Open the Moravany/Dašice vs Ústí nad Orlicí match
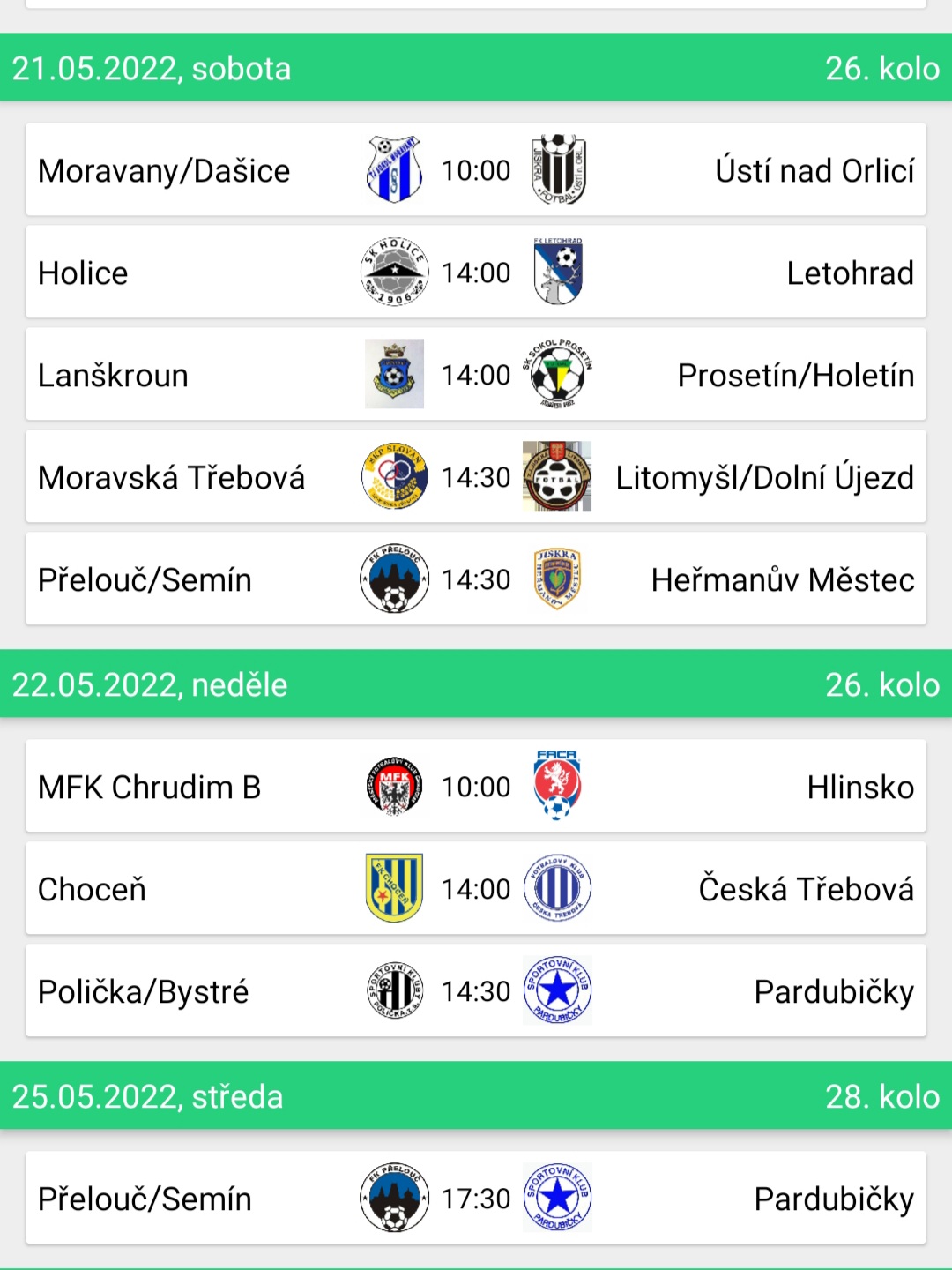952x1270 pixels. pyautogui.click(x=476, y=170)
